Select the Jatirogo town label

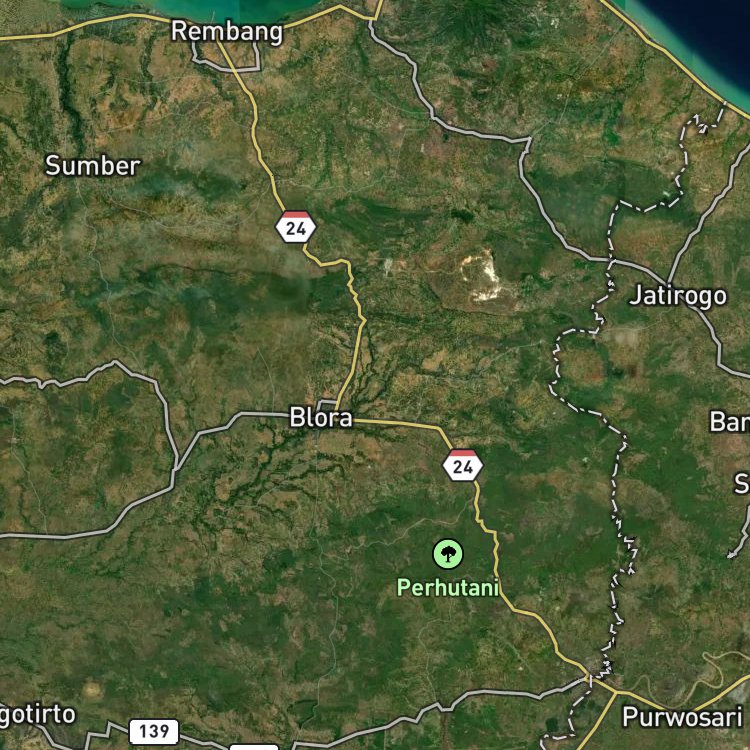click(677, 296)
